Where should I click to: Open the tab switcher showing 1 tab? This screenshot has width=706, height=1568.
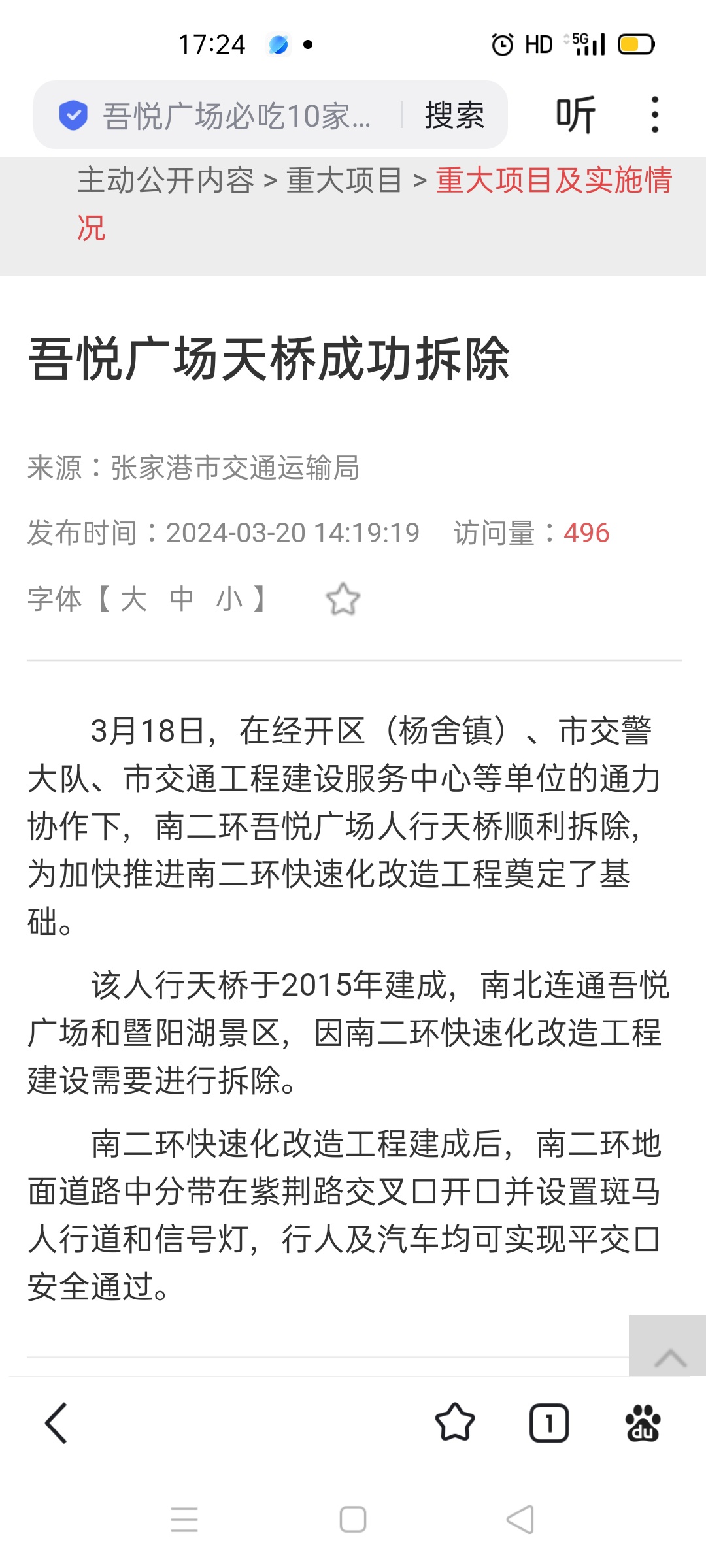coord(548,1423)
